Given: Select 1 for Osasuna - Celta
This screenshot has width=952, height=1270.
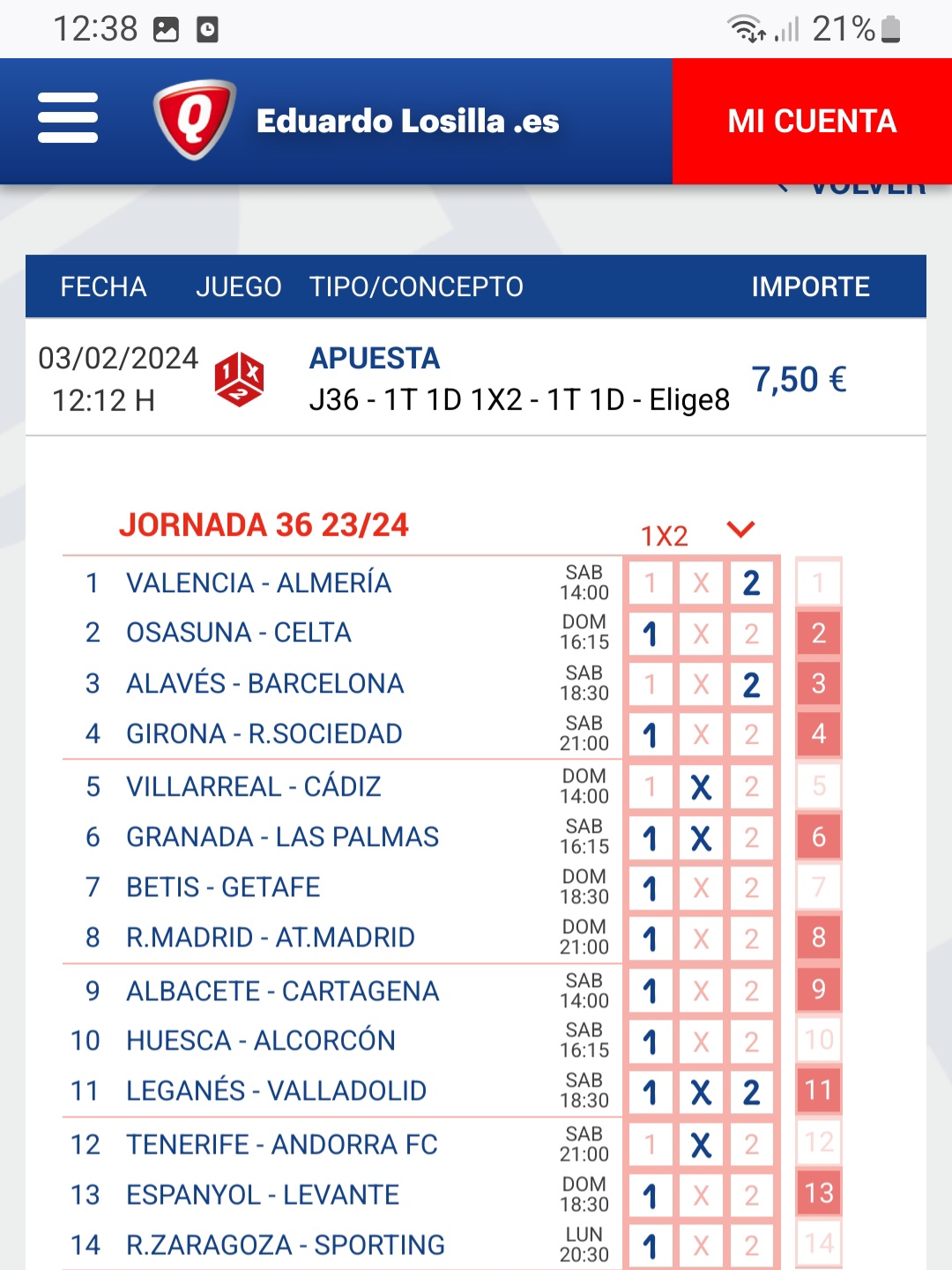Looking at the screenshot, I should 651,634.
